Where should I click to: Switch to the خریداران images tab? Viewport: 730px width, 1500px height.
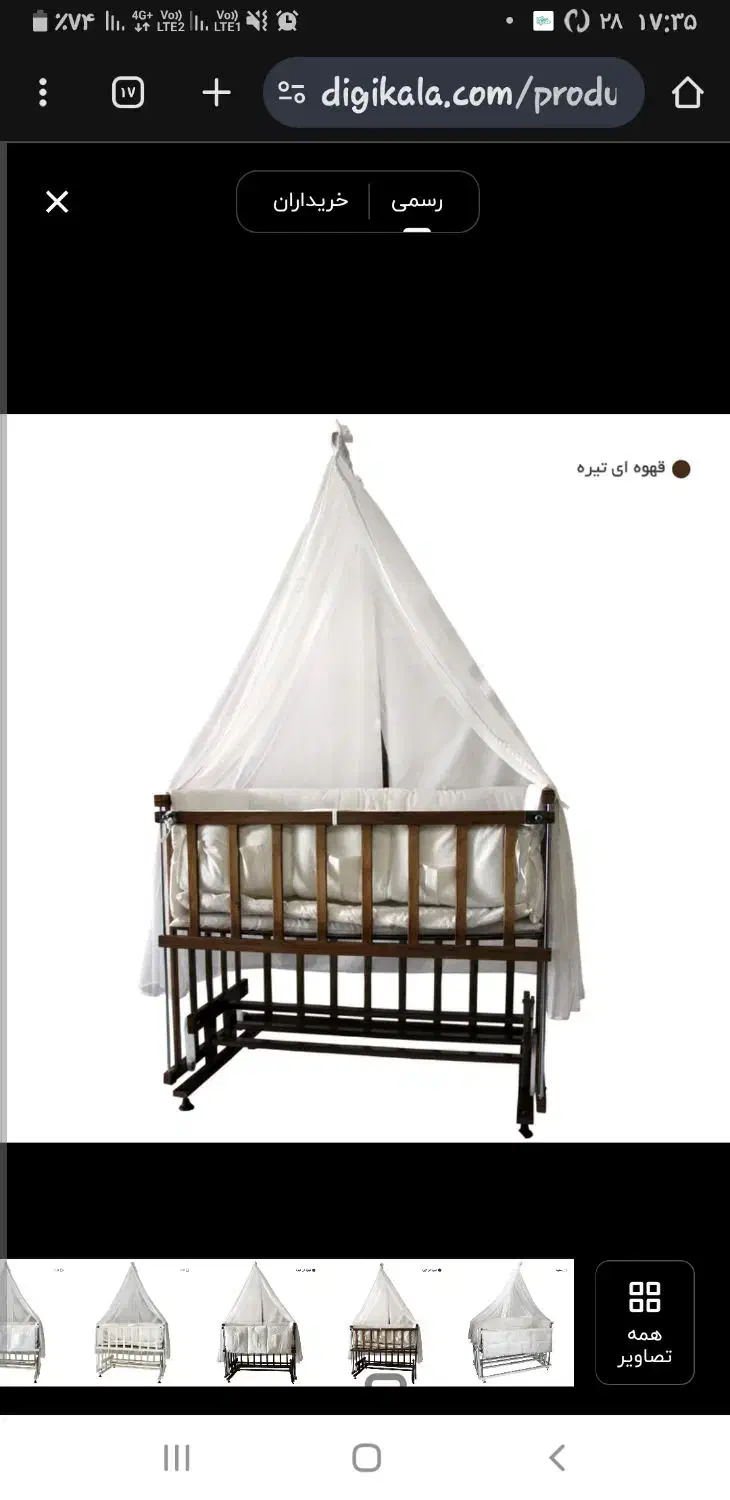(310, 201)
